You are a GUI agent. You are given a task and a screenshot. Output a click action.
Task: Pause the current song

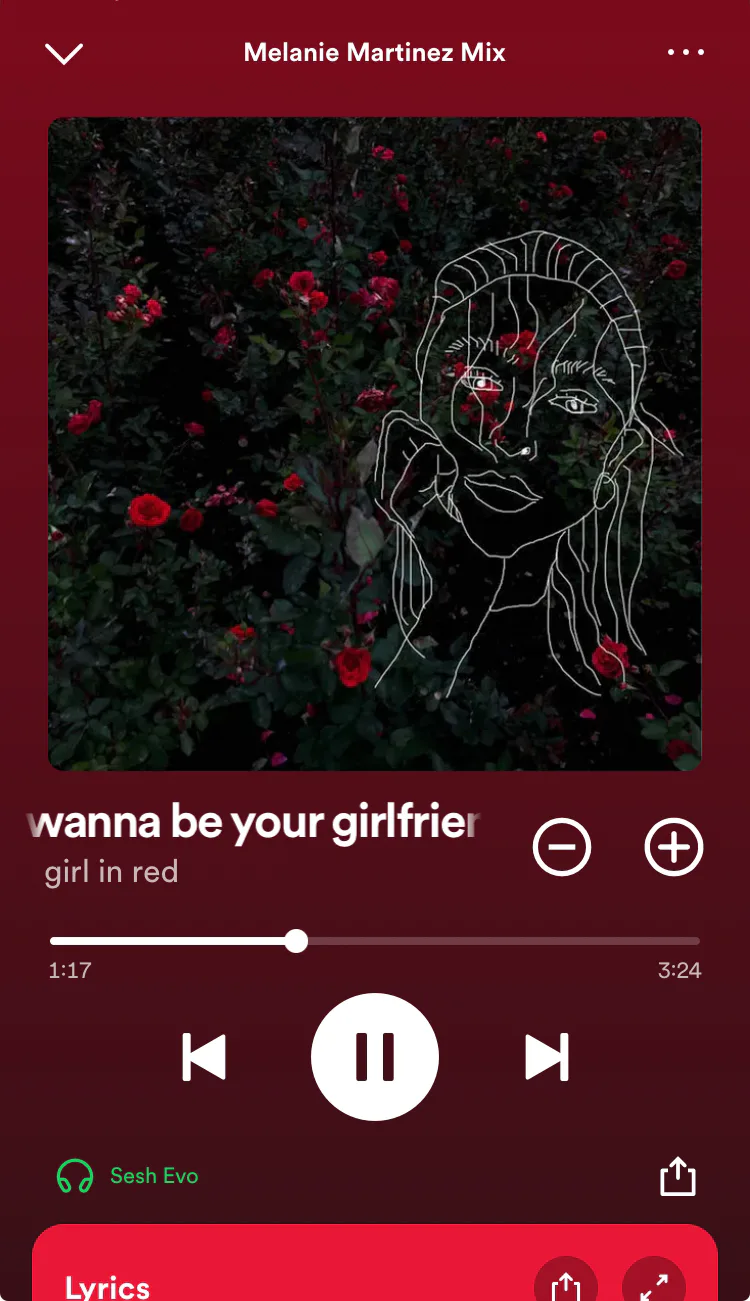[375, 1057]
